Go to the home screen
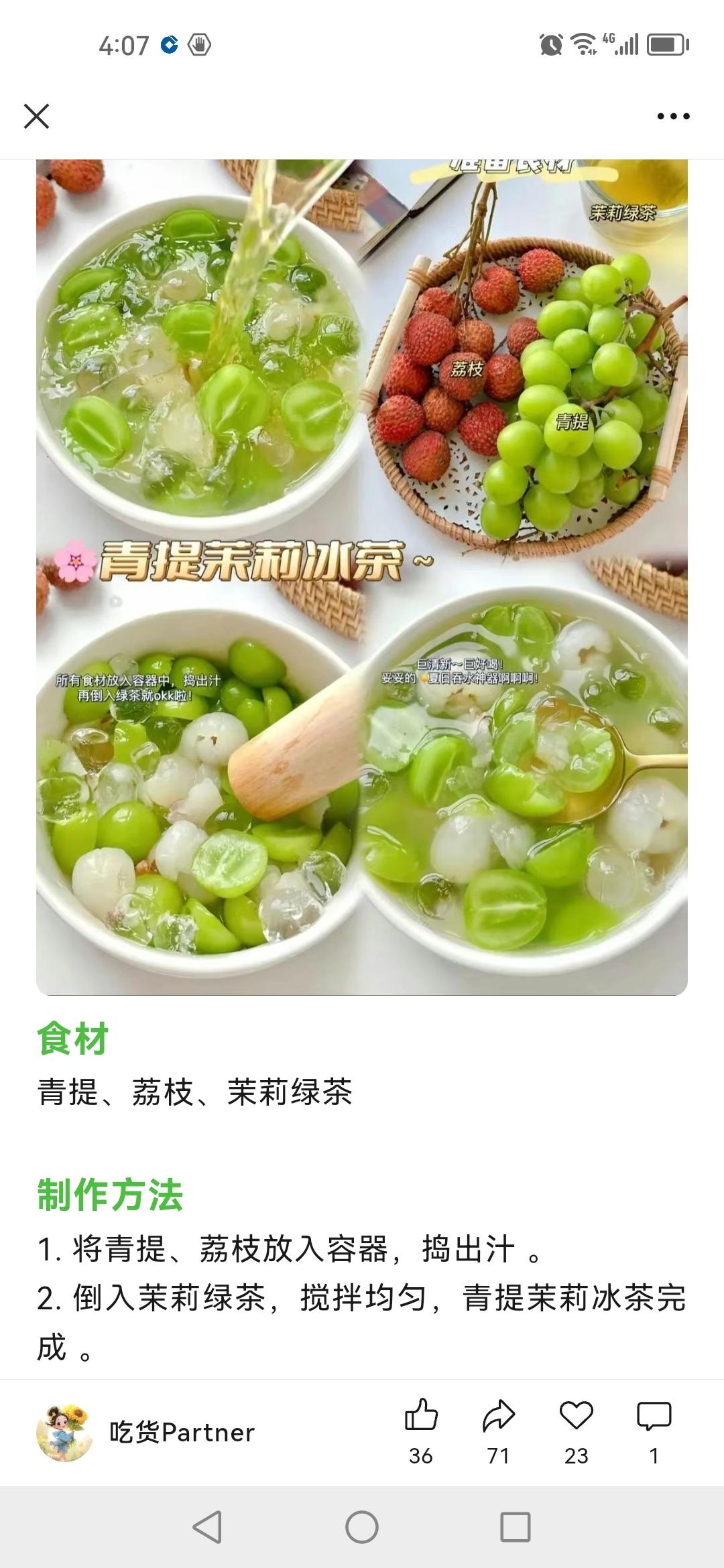 (362, 1527)
